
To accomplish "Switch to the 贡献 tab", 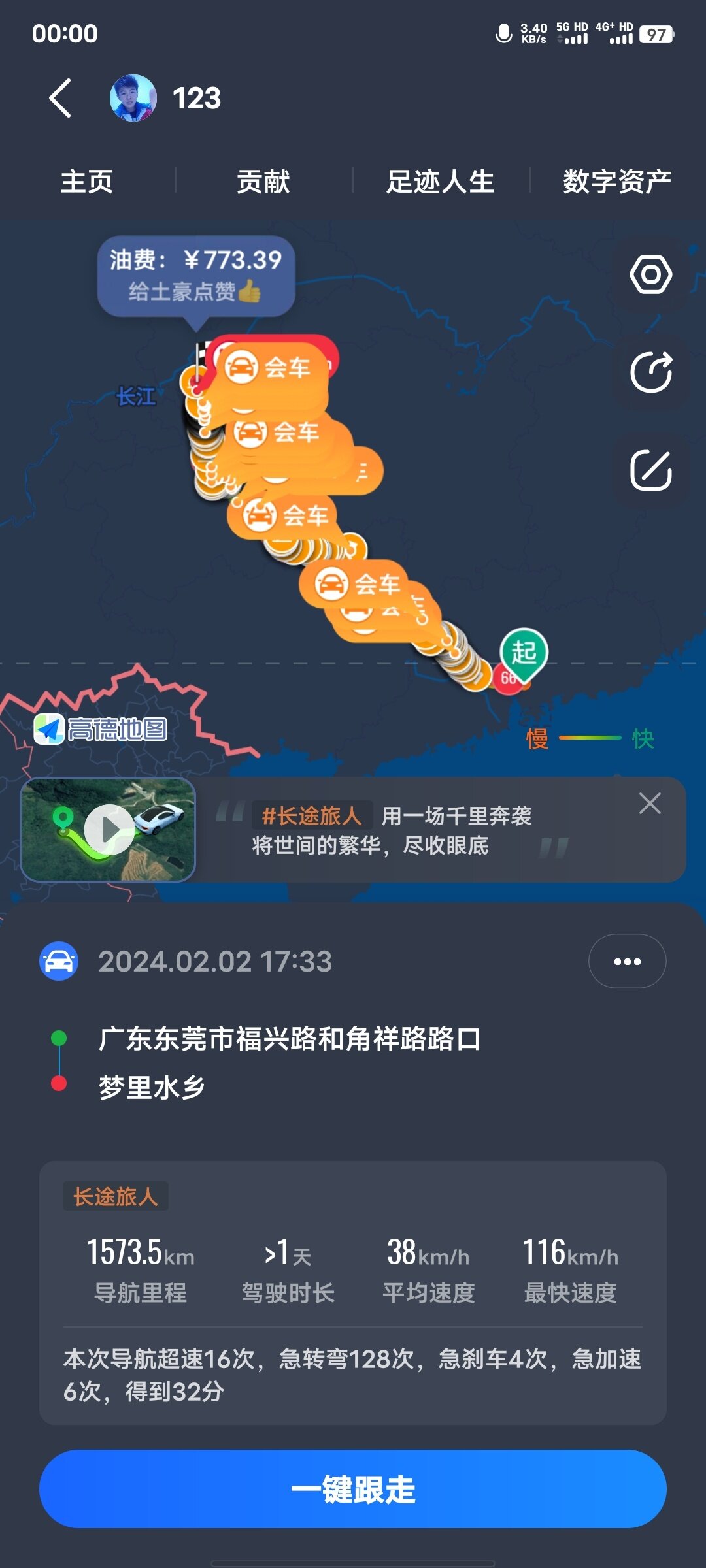I will click(263, 182).
